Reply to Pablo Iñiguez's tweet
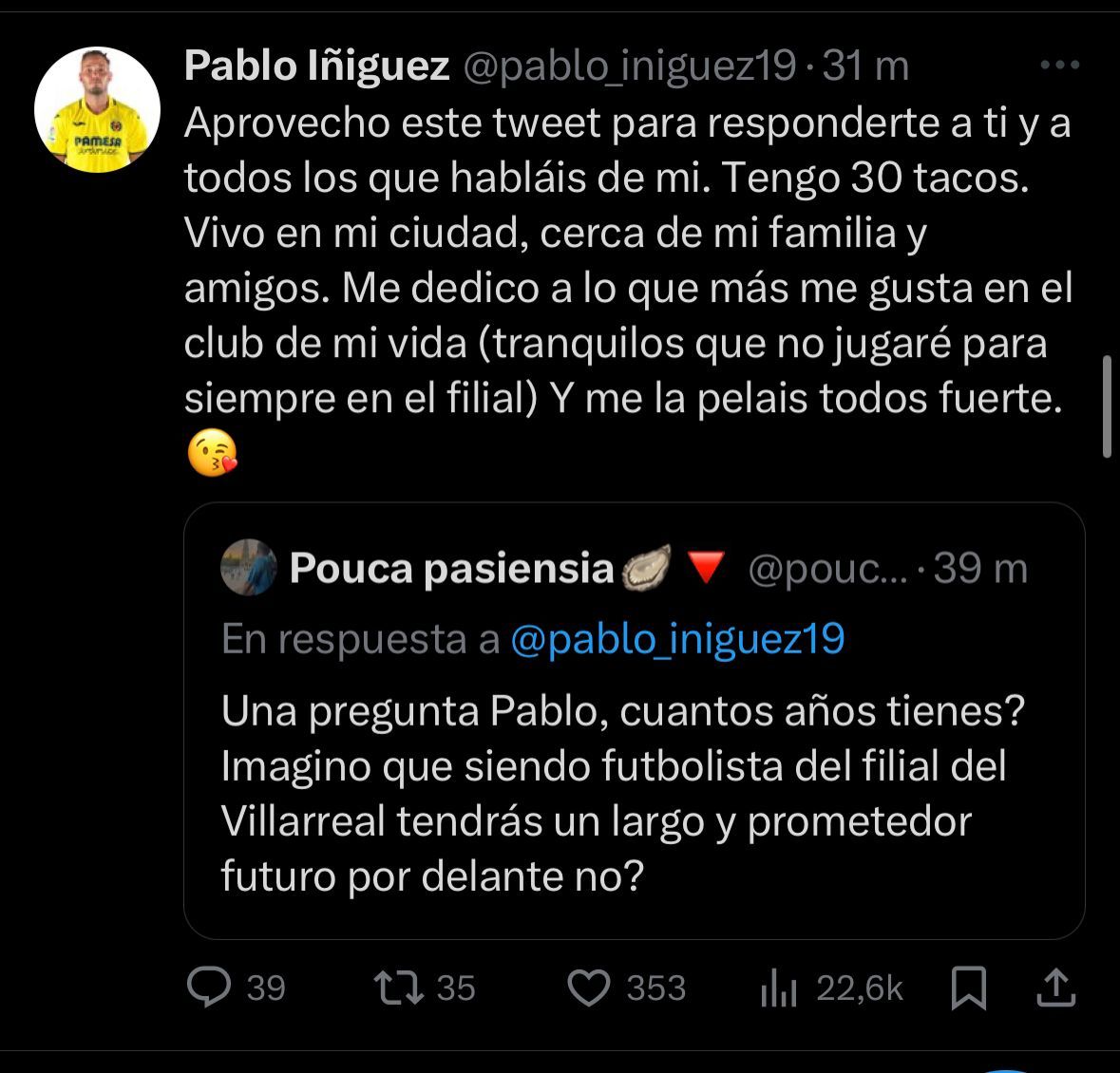Screen dimensions: 1120x1073 [x=209, y=988]
